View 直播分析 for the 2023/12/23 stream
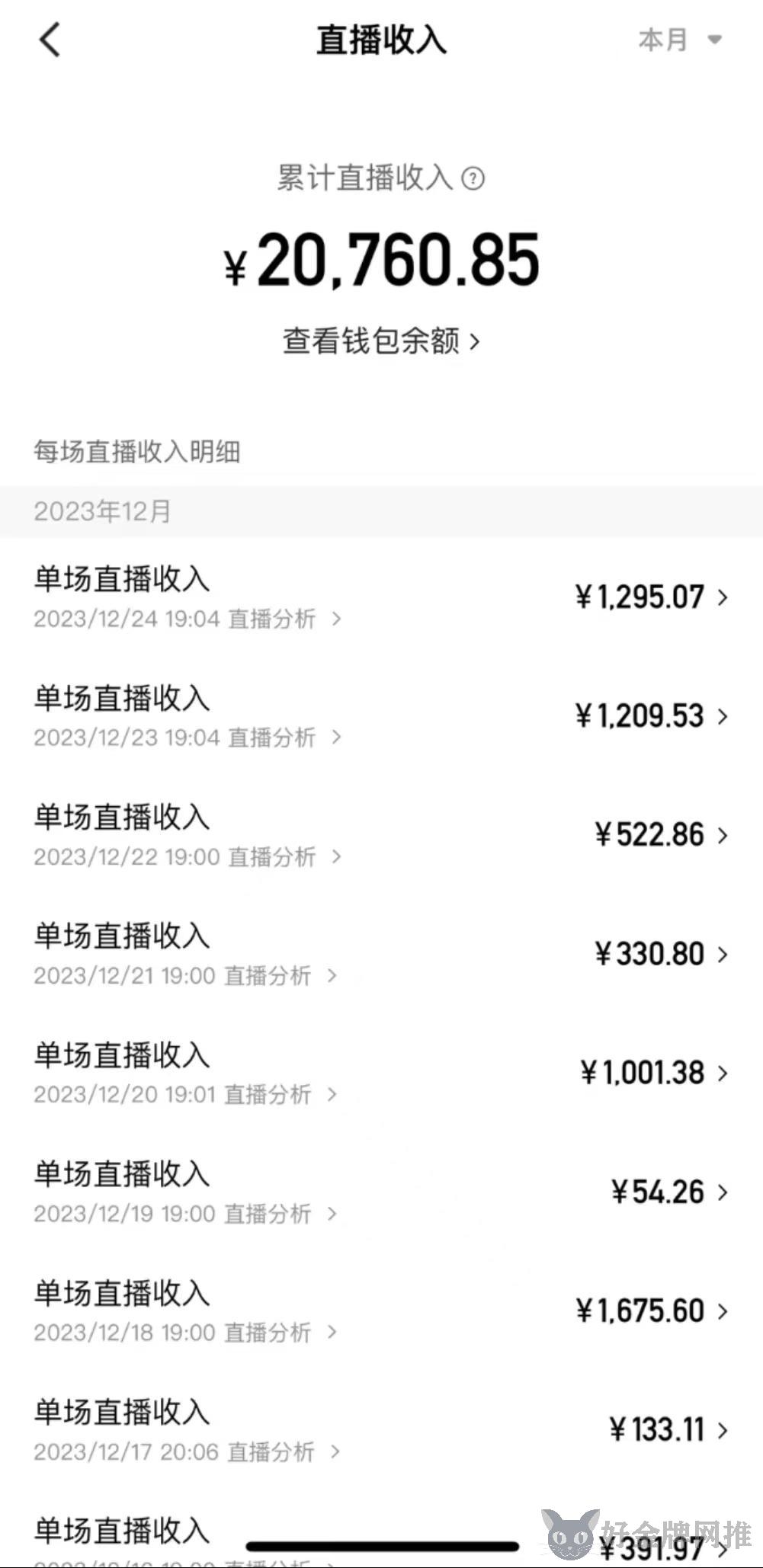This screenshot has width=763, height=1568. pyautogui.click(x=284, y=738)
